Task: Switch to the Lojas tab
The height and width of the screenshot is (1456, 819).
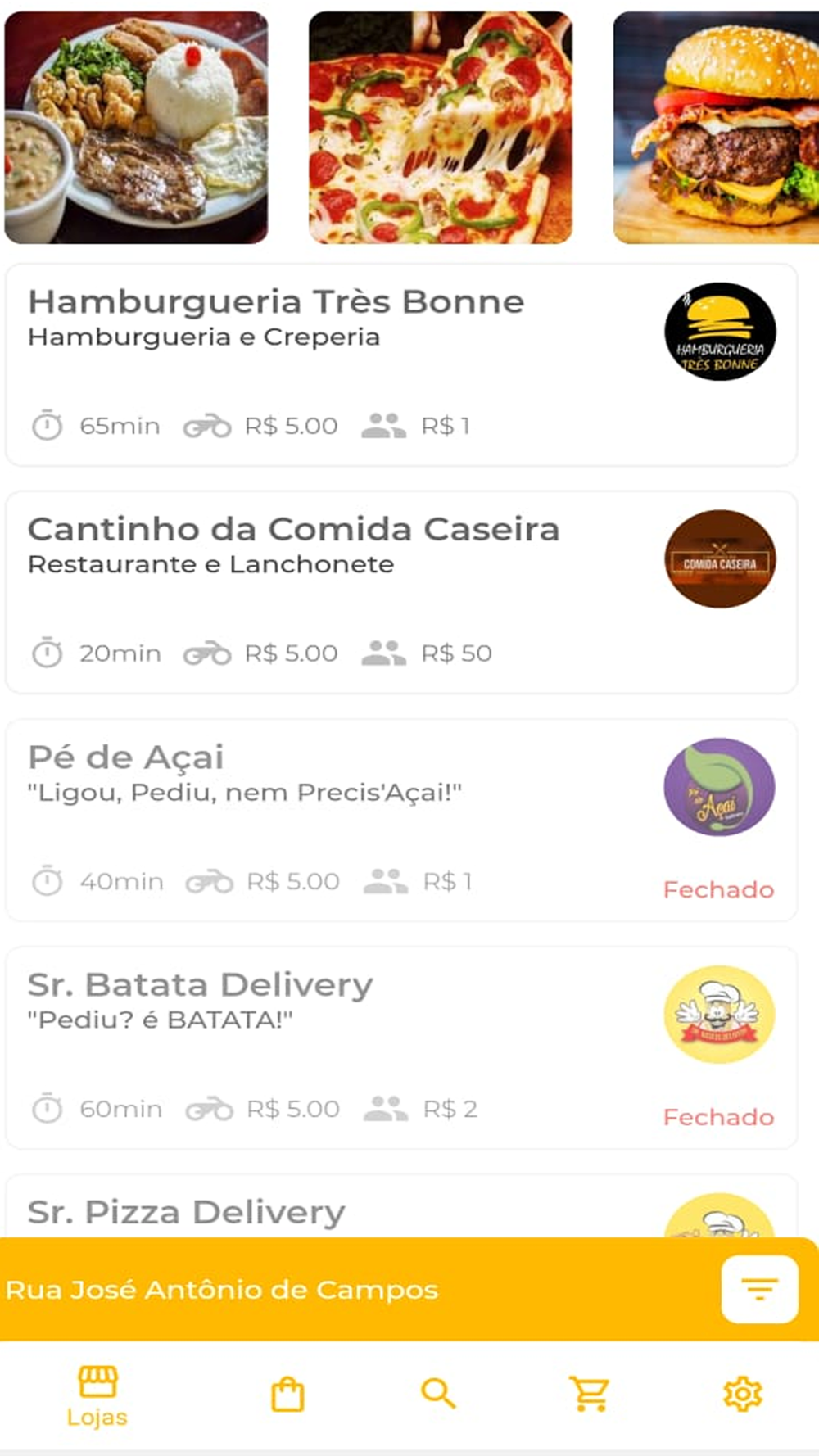Action: point(97,1396)
